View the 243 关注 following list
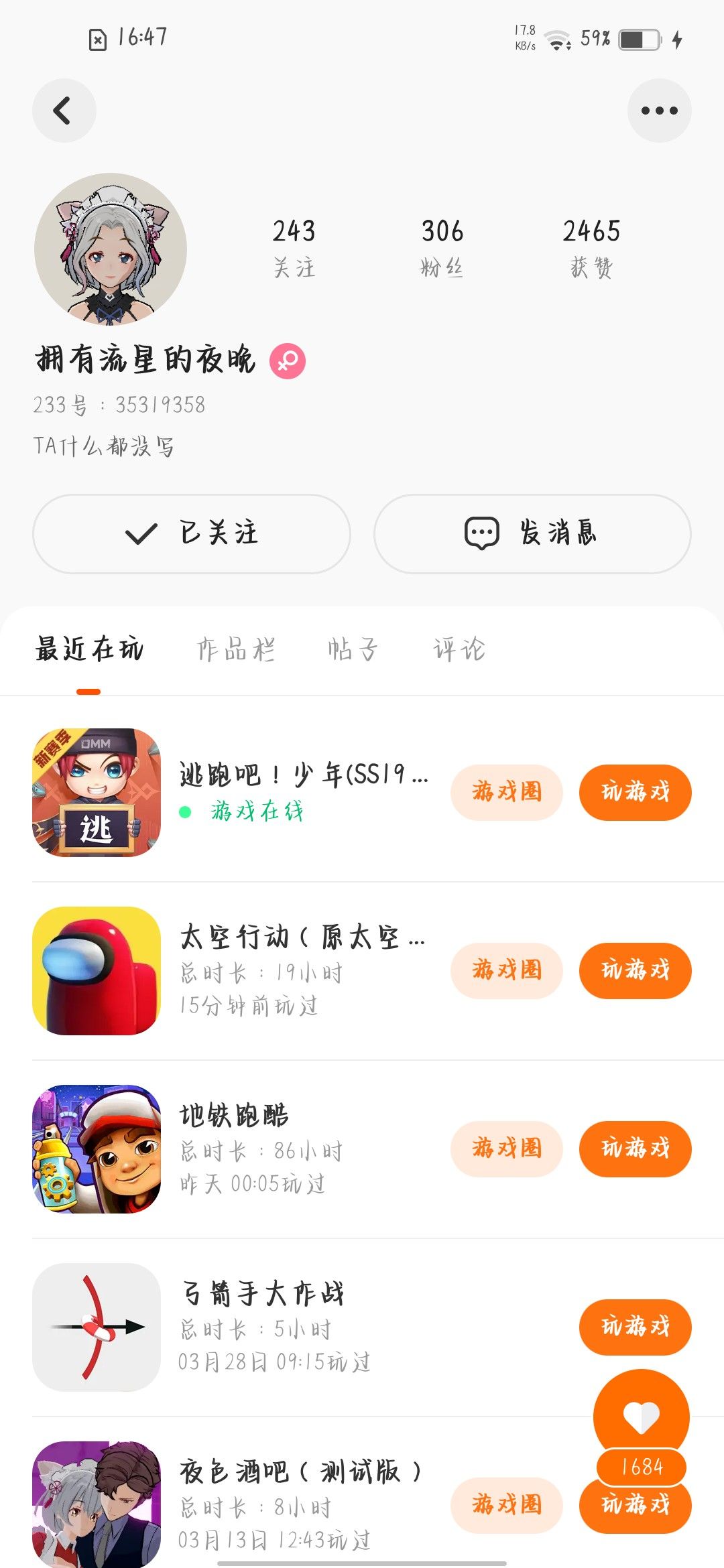 point(294,248)
